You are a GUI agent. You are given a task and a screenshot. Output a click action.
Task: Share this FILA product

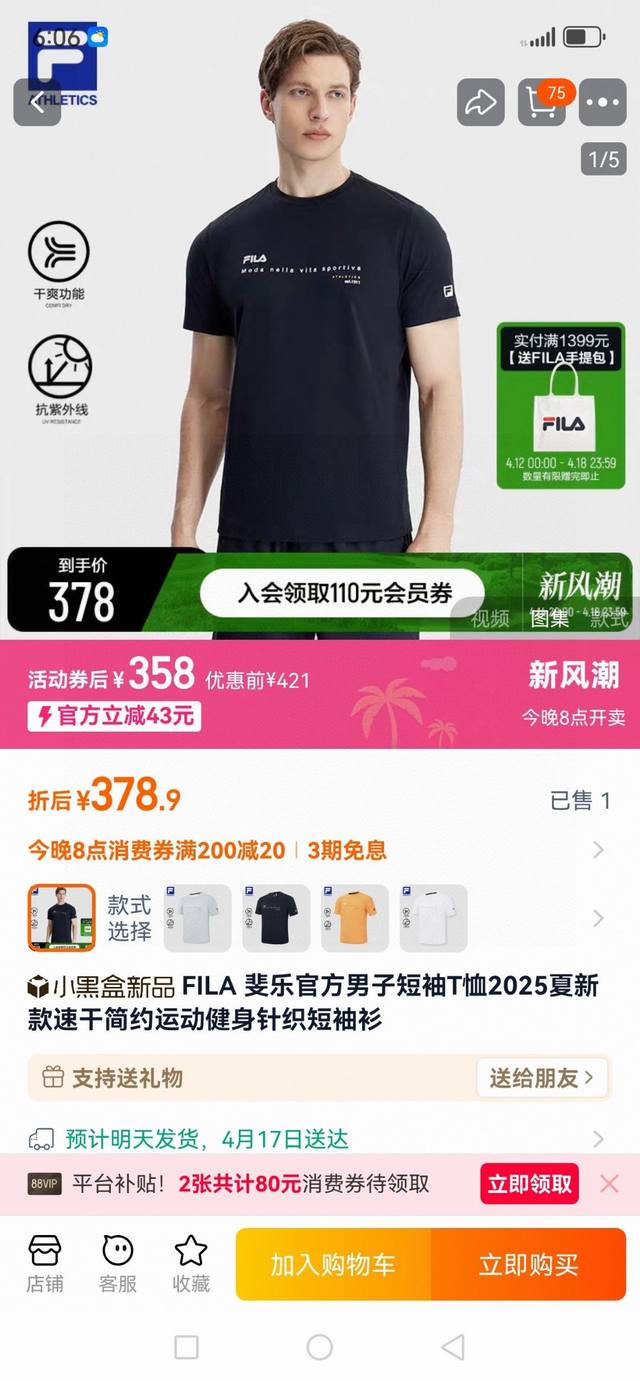pyautogui.click(x=481, y=102)
